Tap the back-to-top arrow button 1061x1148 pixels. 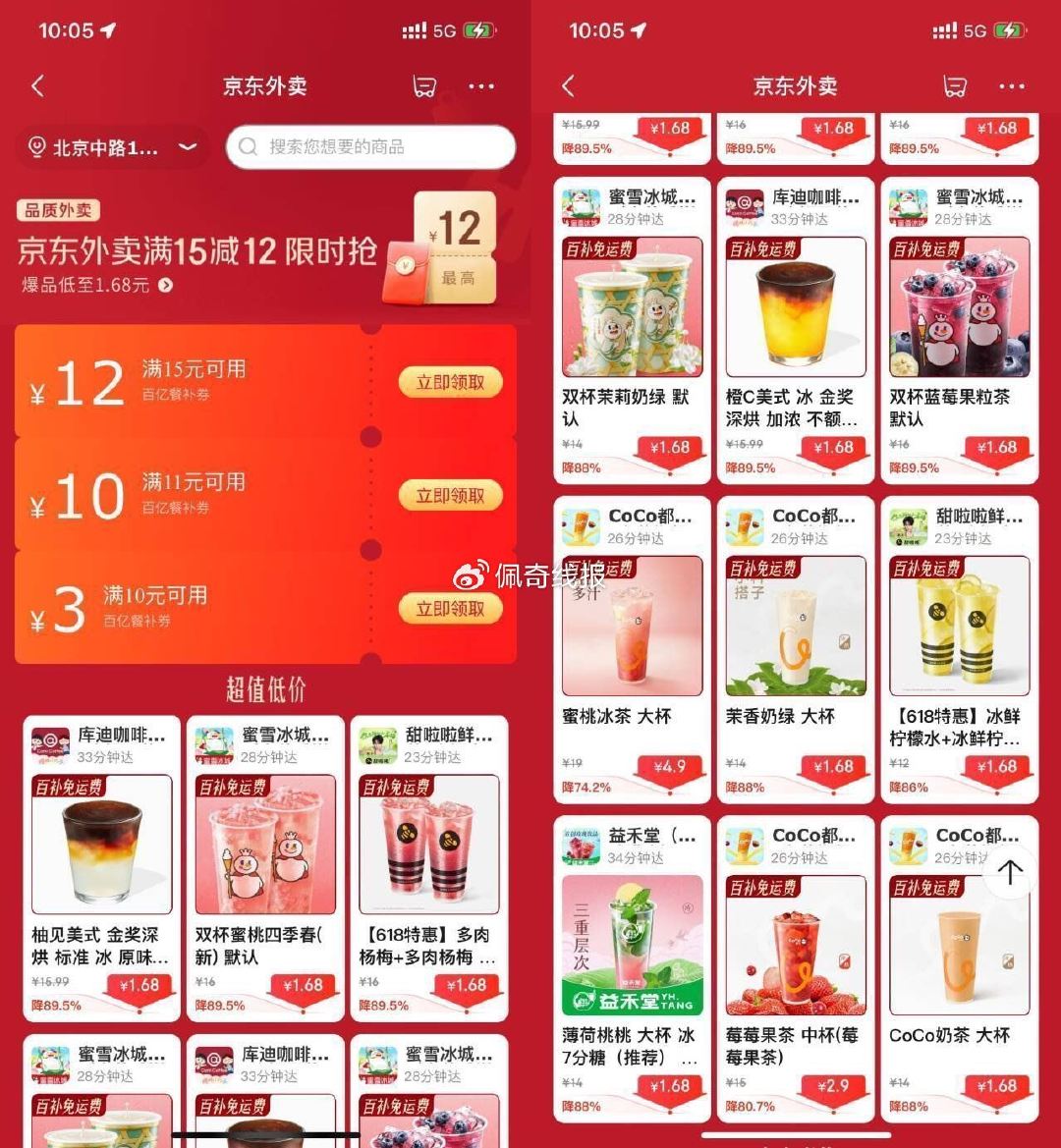(x=1008, y=873)
